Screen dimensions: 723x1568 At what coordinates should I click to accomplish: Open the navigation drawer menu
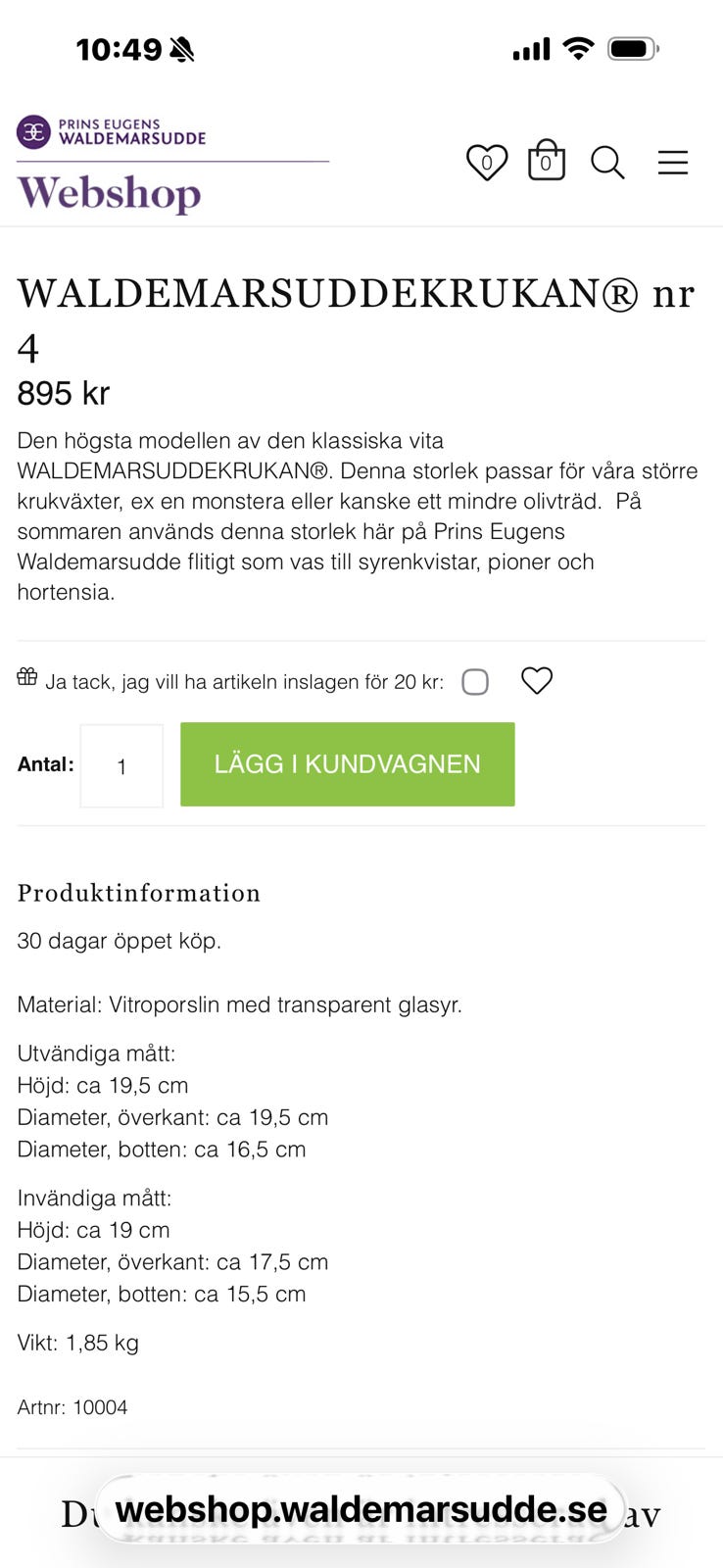tap(673, 163)
